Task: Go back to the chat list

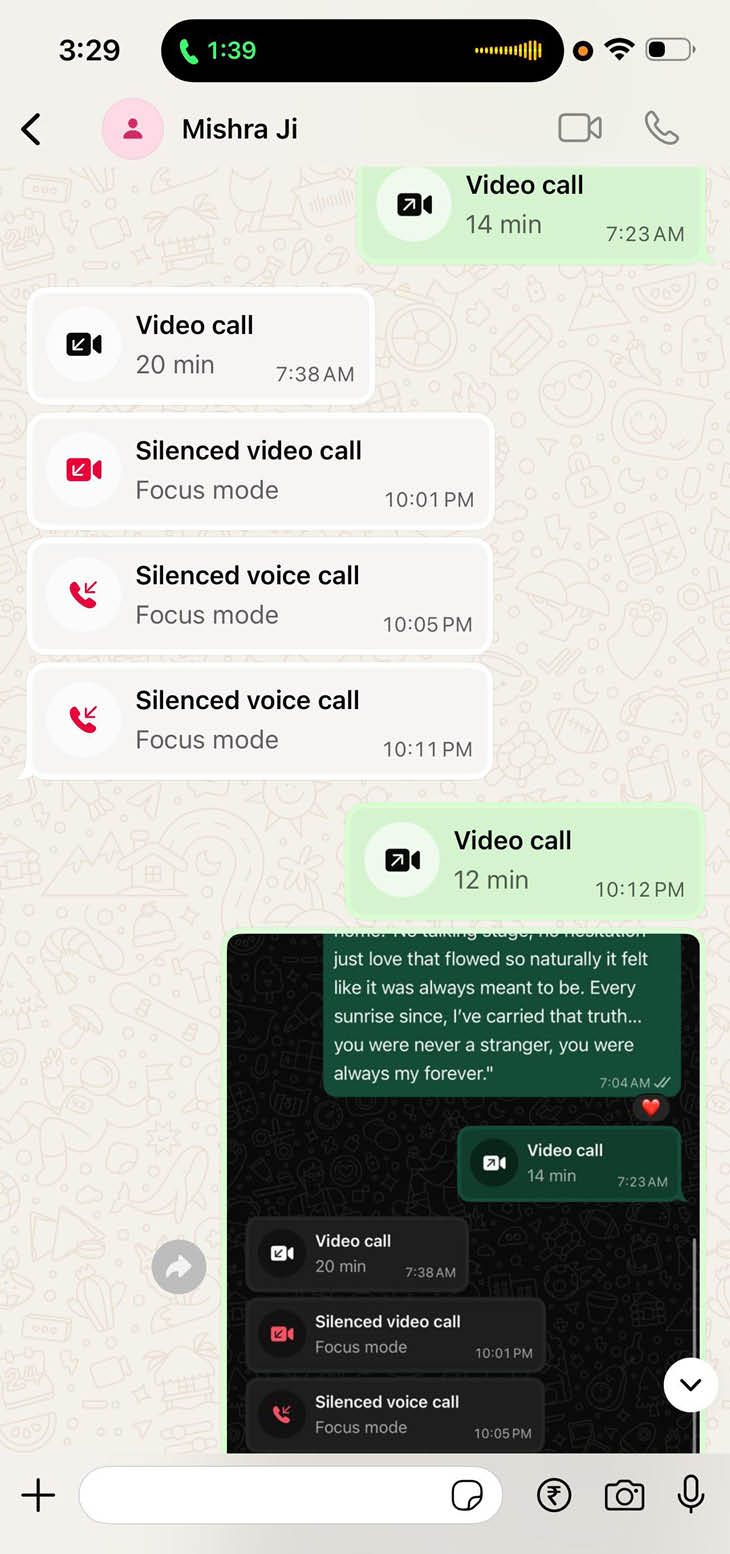Action: pyautogui.click(x=31, y=129)
